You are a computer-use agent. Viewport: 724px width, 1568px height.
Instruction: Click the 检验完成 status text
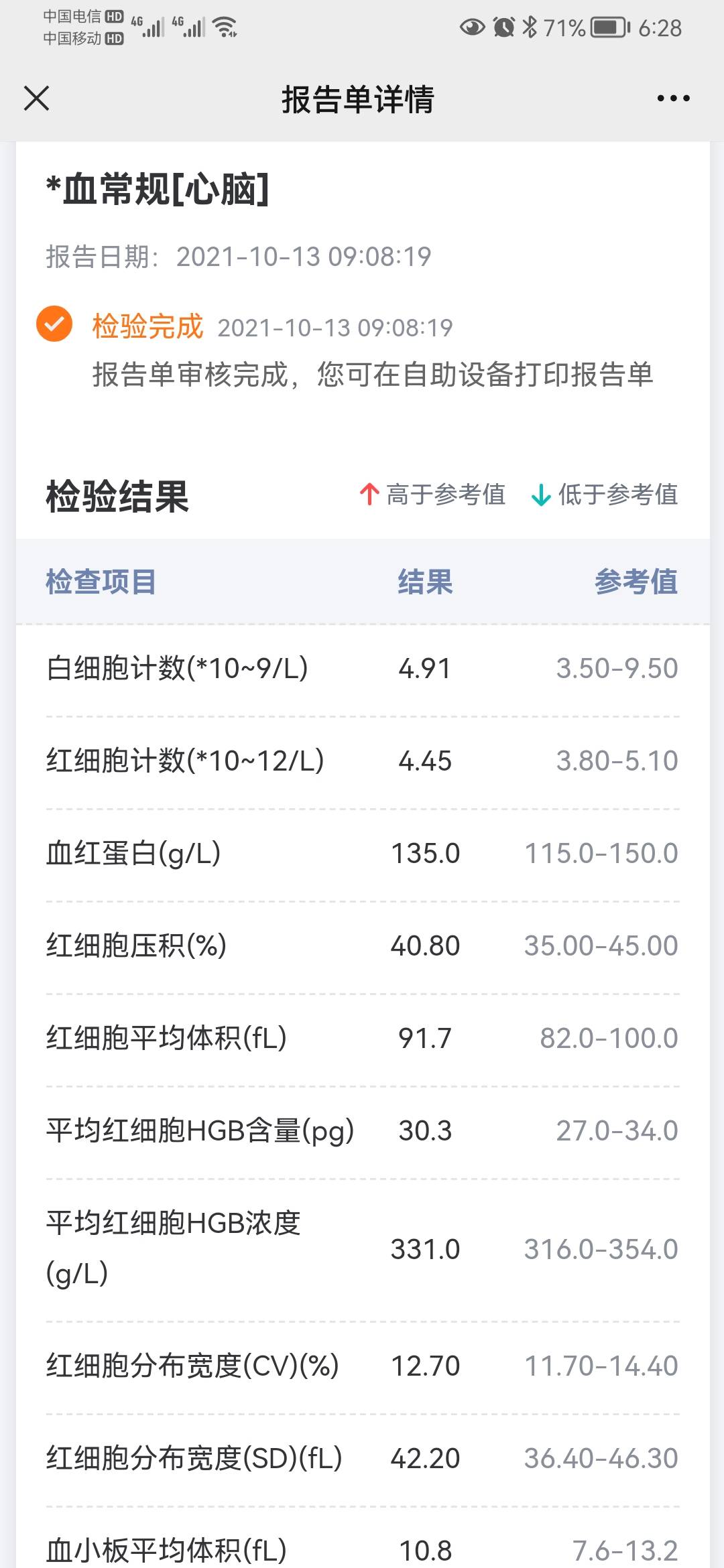coord(147,326)
